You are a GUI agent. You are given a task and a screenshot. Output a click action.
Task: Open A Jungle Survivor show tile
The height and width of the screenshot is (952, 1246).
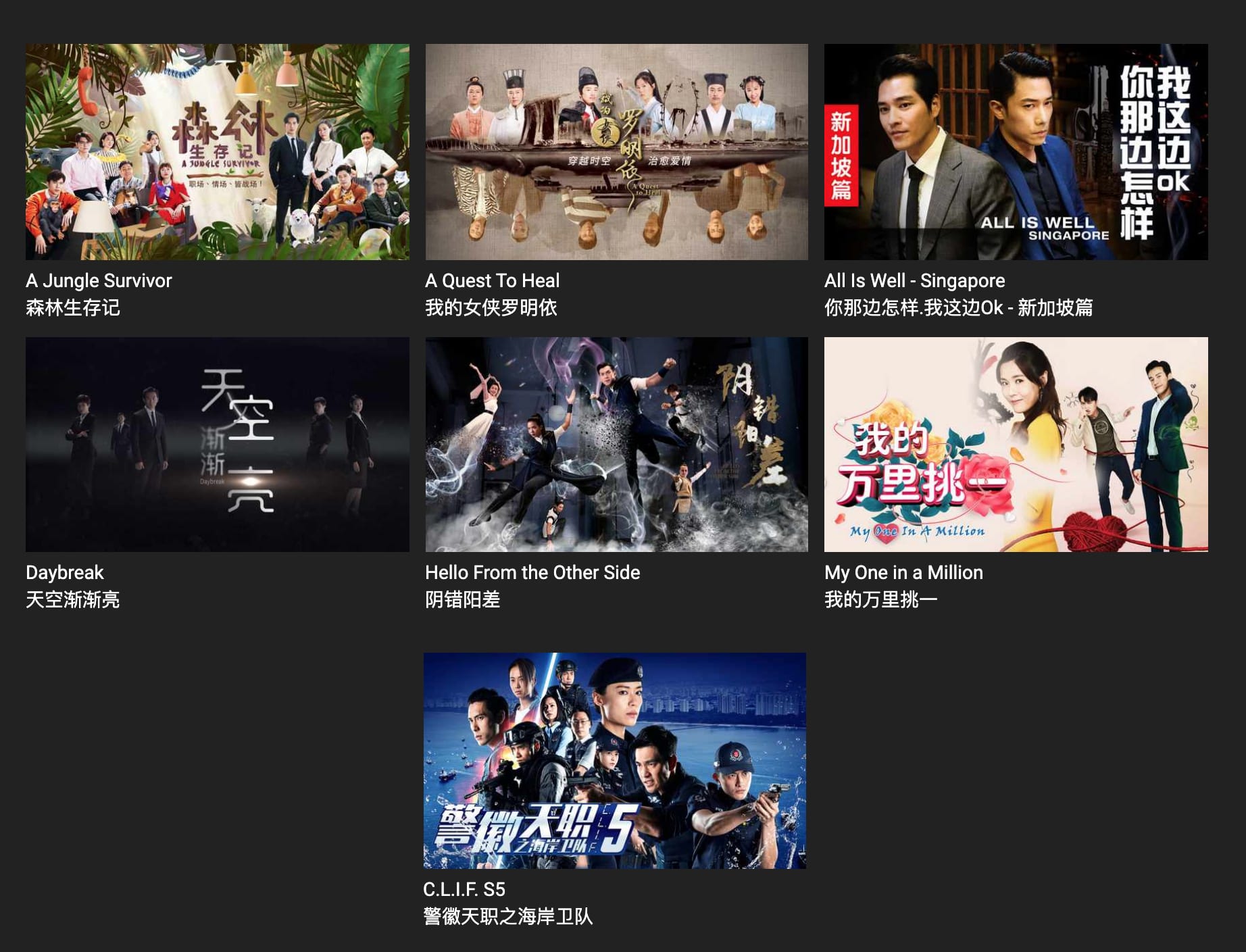[x=217, y=152]
